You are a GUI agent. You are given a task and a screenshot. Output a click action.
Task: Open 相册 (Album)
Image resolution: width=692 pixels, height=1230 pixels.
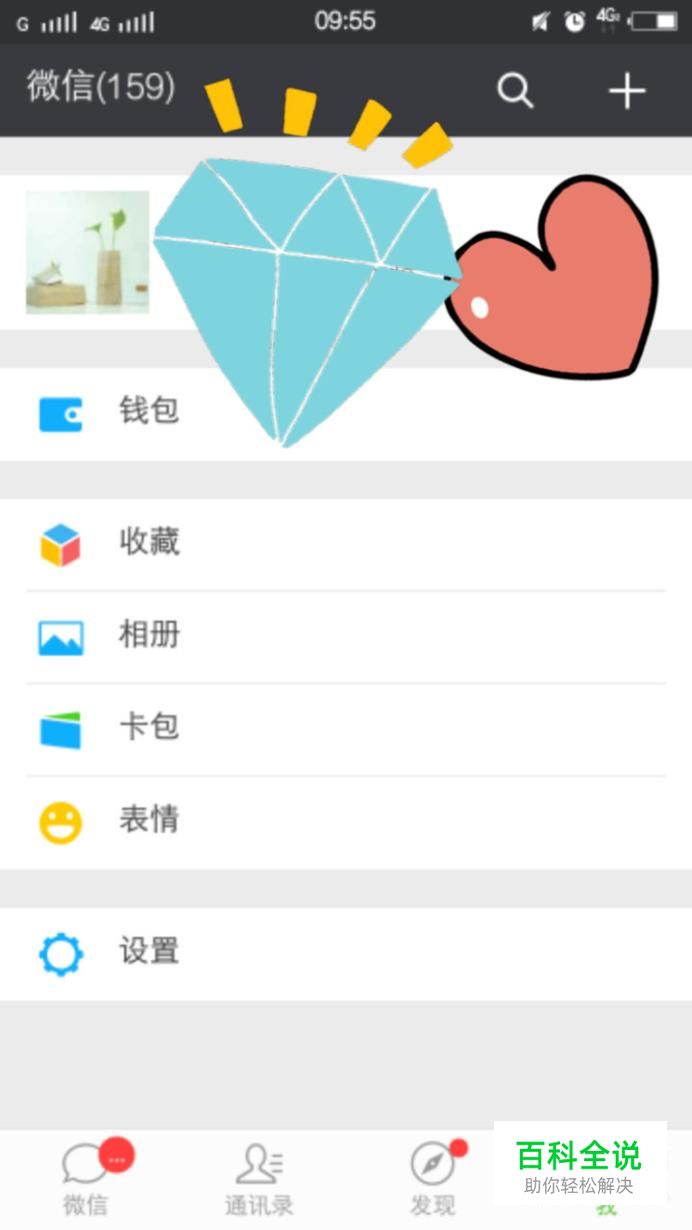tap(148, 636)
